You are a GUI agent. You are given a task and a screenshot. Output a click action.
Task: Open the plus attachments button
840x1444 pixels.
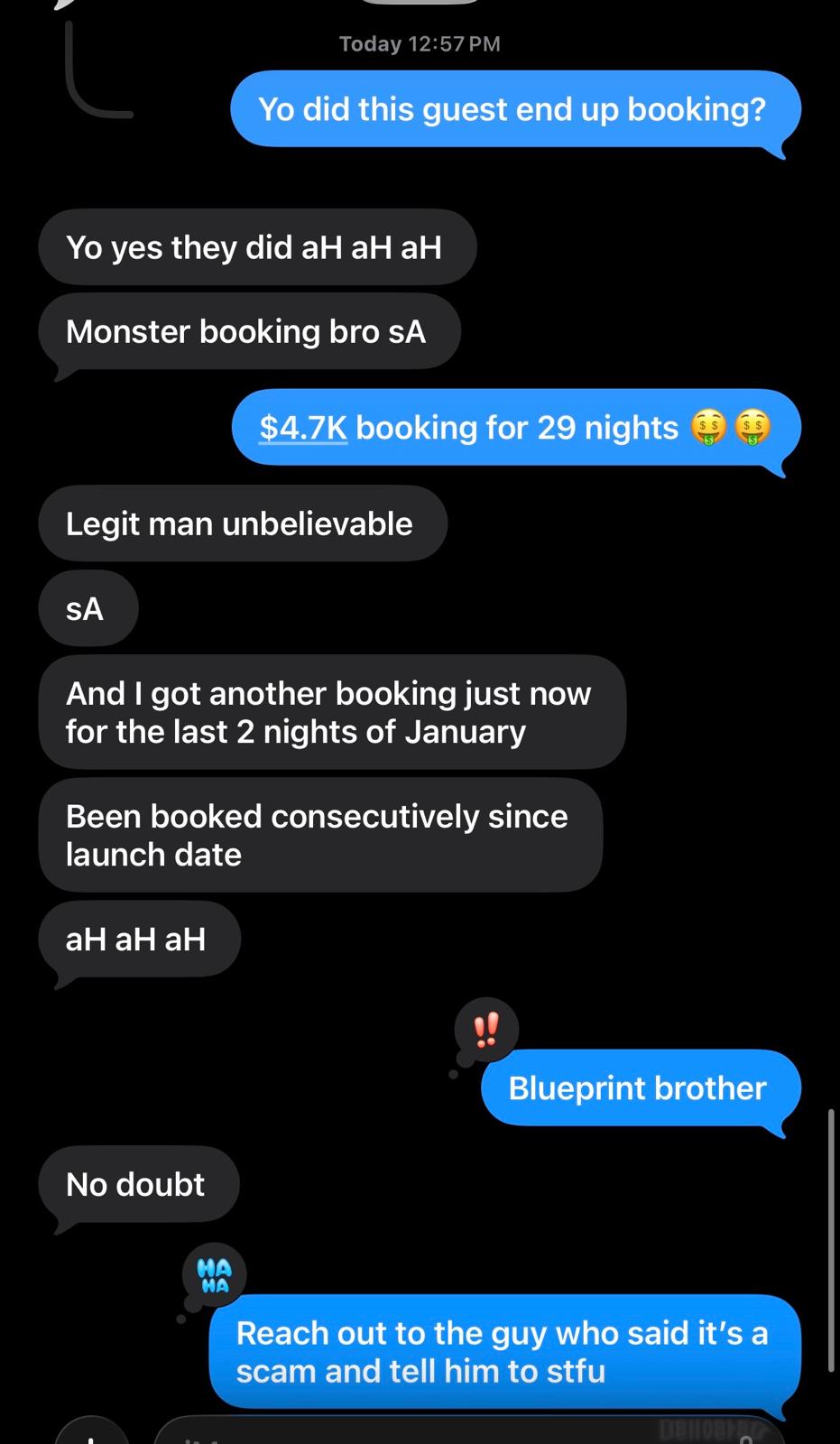(x=91, y=1435)
